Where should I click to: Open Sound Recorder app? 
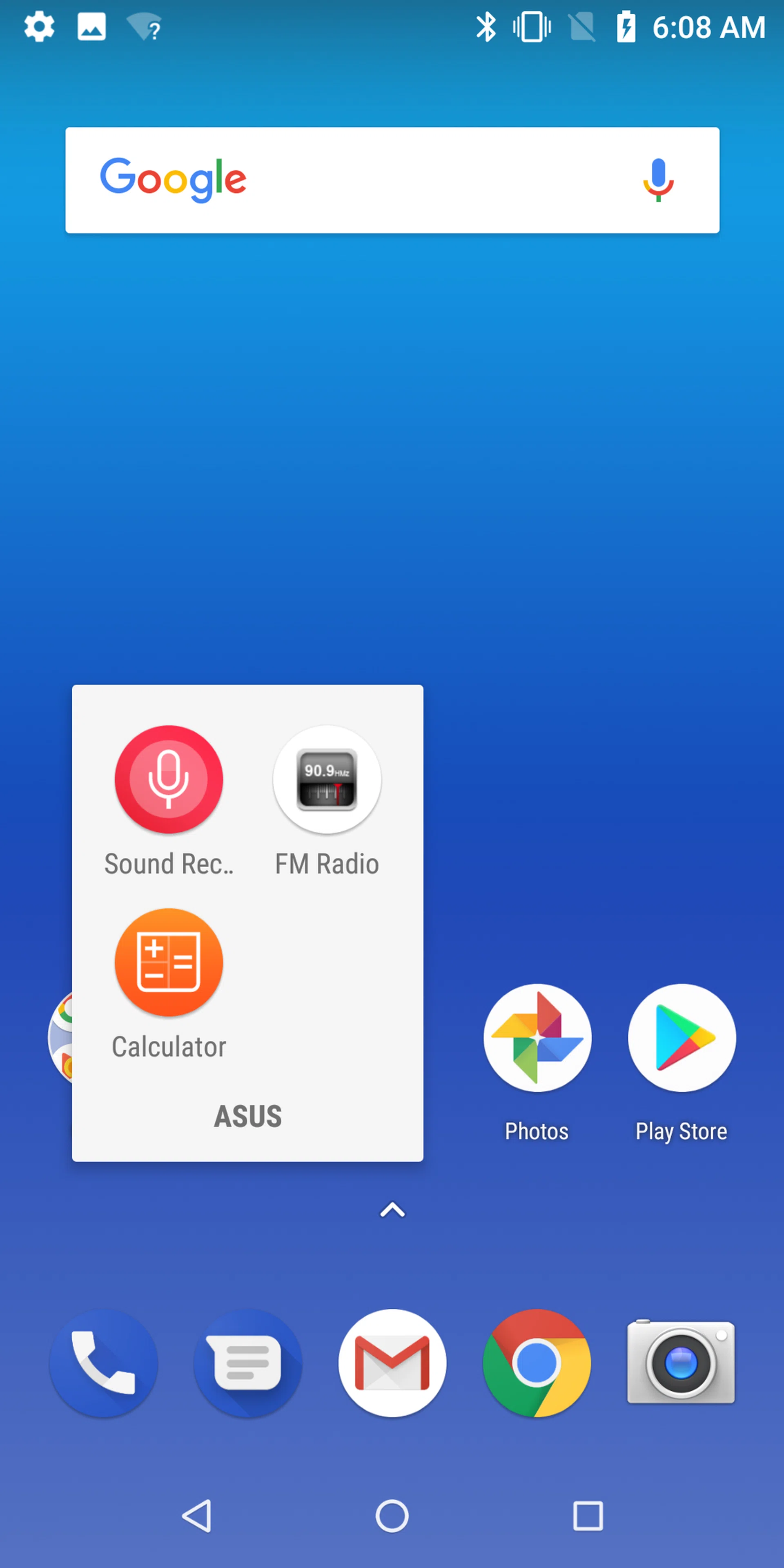coord(169,780)
